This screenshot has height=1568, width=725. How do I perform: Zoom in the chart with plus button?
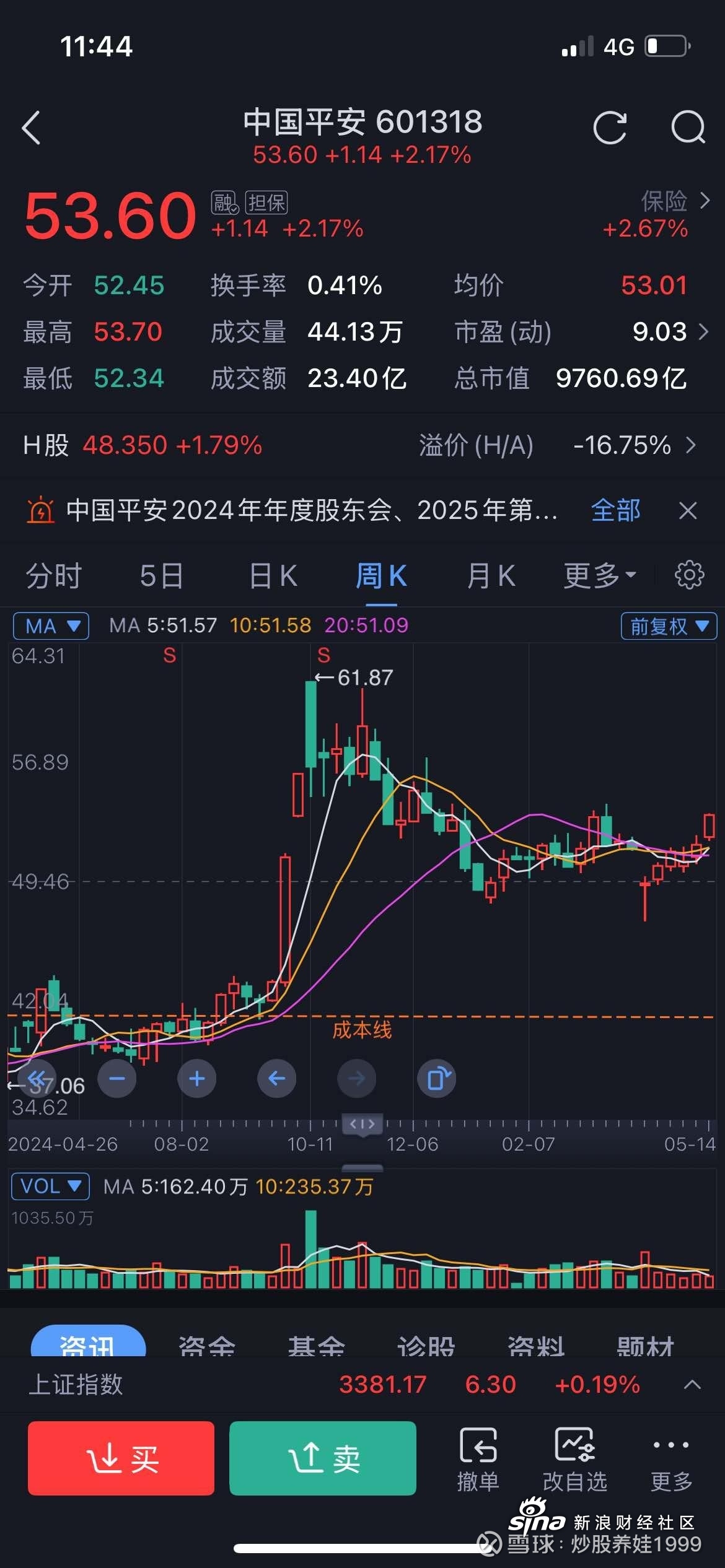pos(197,1079)
